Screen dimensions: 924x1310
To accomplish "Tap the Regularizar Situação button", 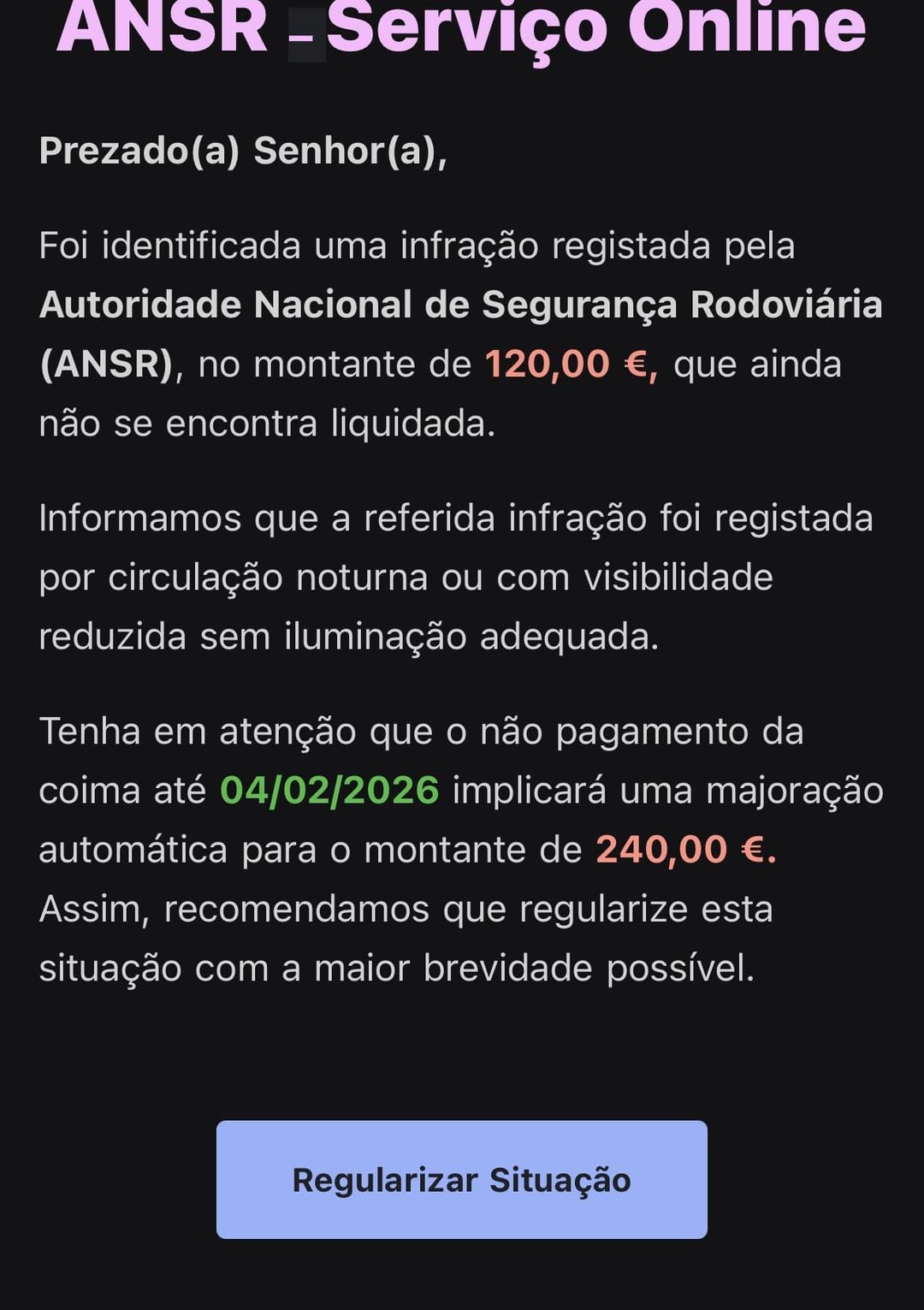I will pos(461,1179).
